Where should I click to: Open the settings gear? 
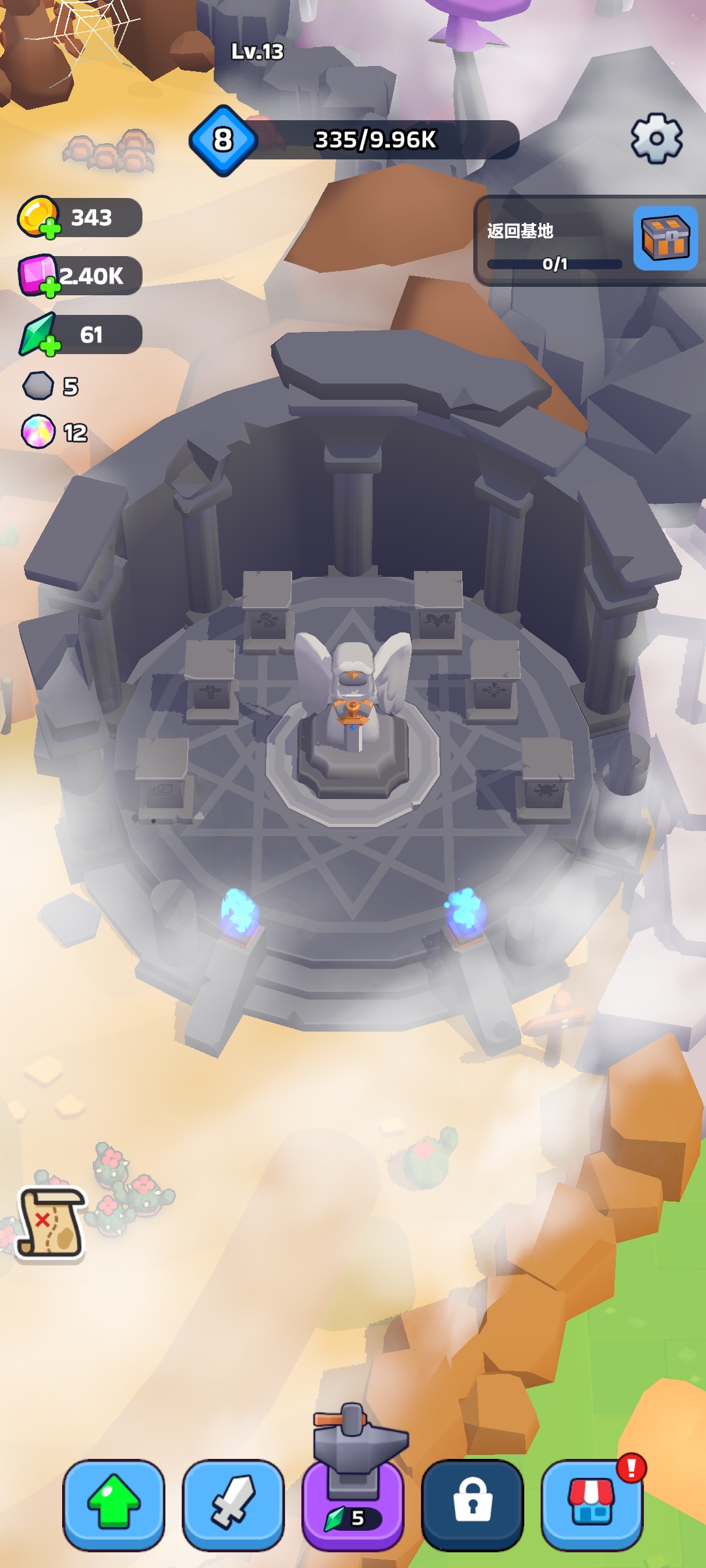coord(656,139)
